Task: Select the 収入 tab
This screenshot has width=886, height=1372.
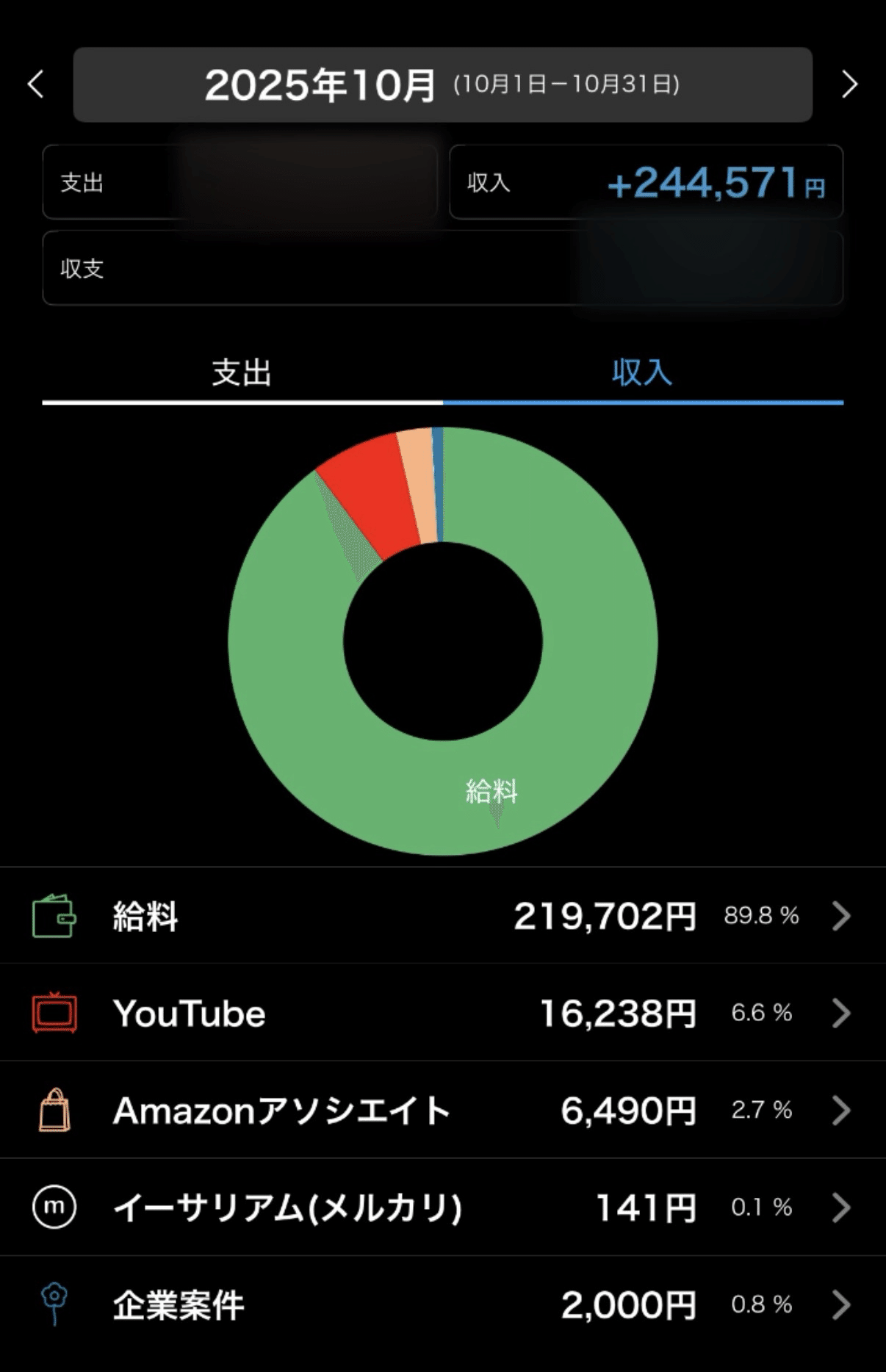Action: [642, 373]
